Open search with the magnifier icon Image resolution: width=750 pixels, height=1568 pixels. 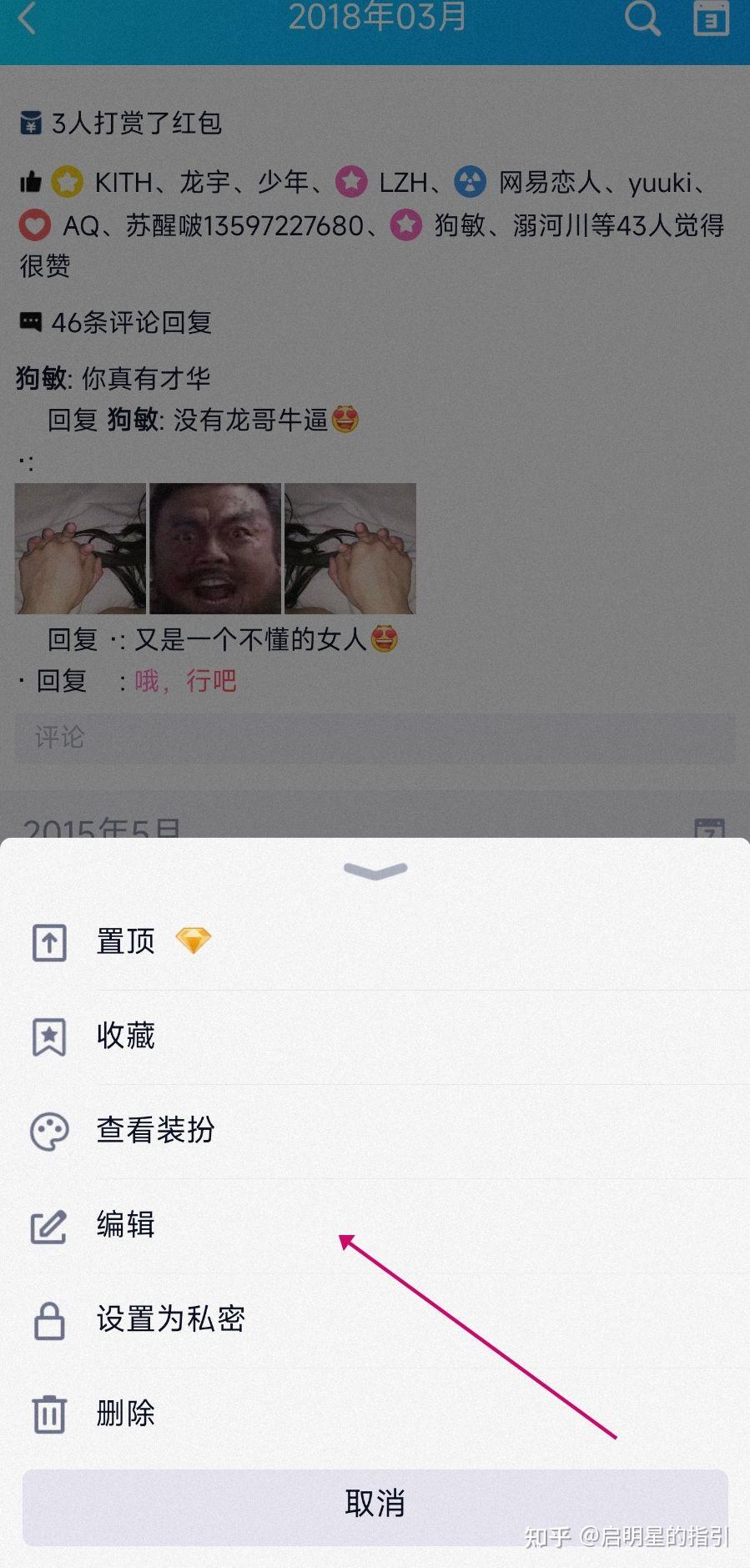coord(642,19)
